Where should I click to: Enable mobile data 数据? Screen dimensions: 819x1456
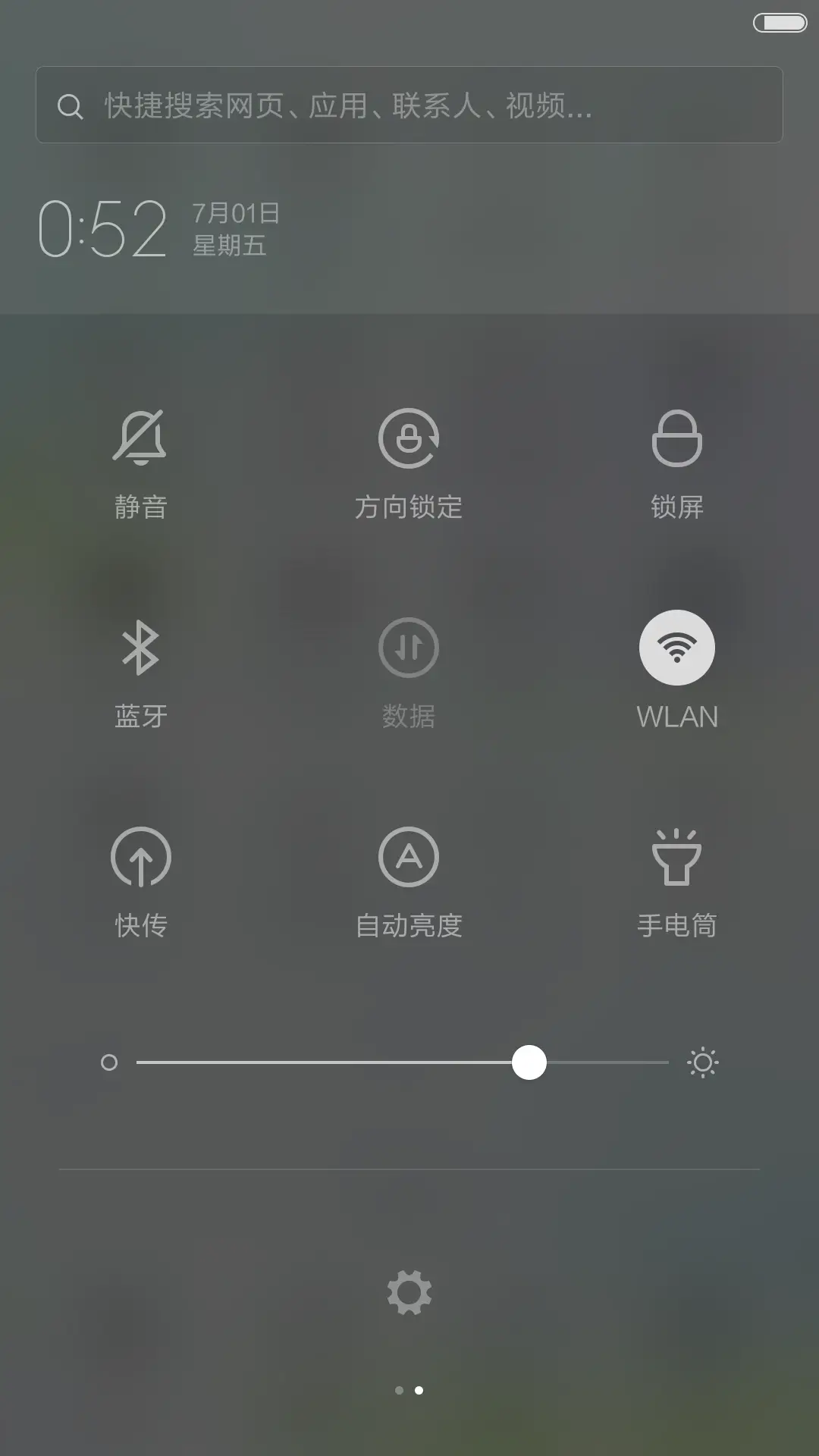(409, 648)
